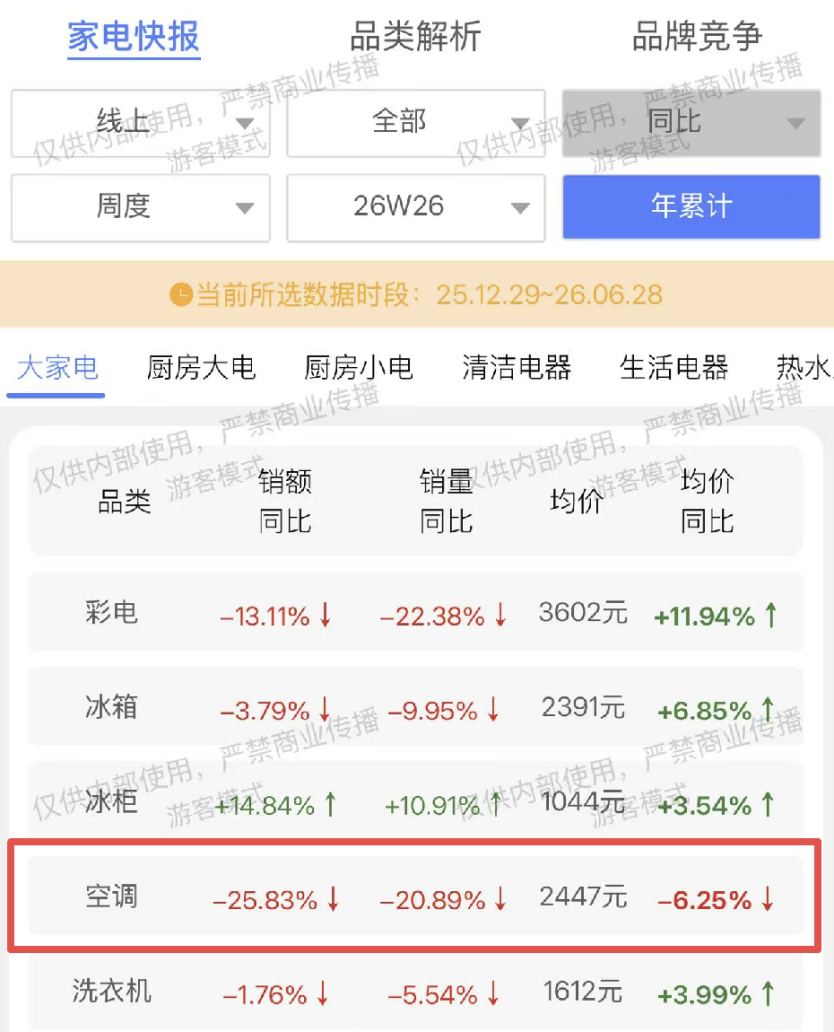
Task: Switch to the 厨房小电 category tab
Action: pyautogui.click(x=358, y=367)
